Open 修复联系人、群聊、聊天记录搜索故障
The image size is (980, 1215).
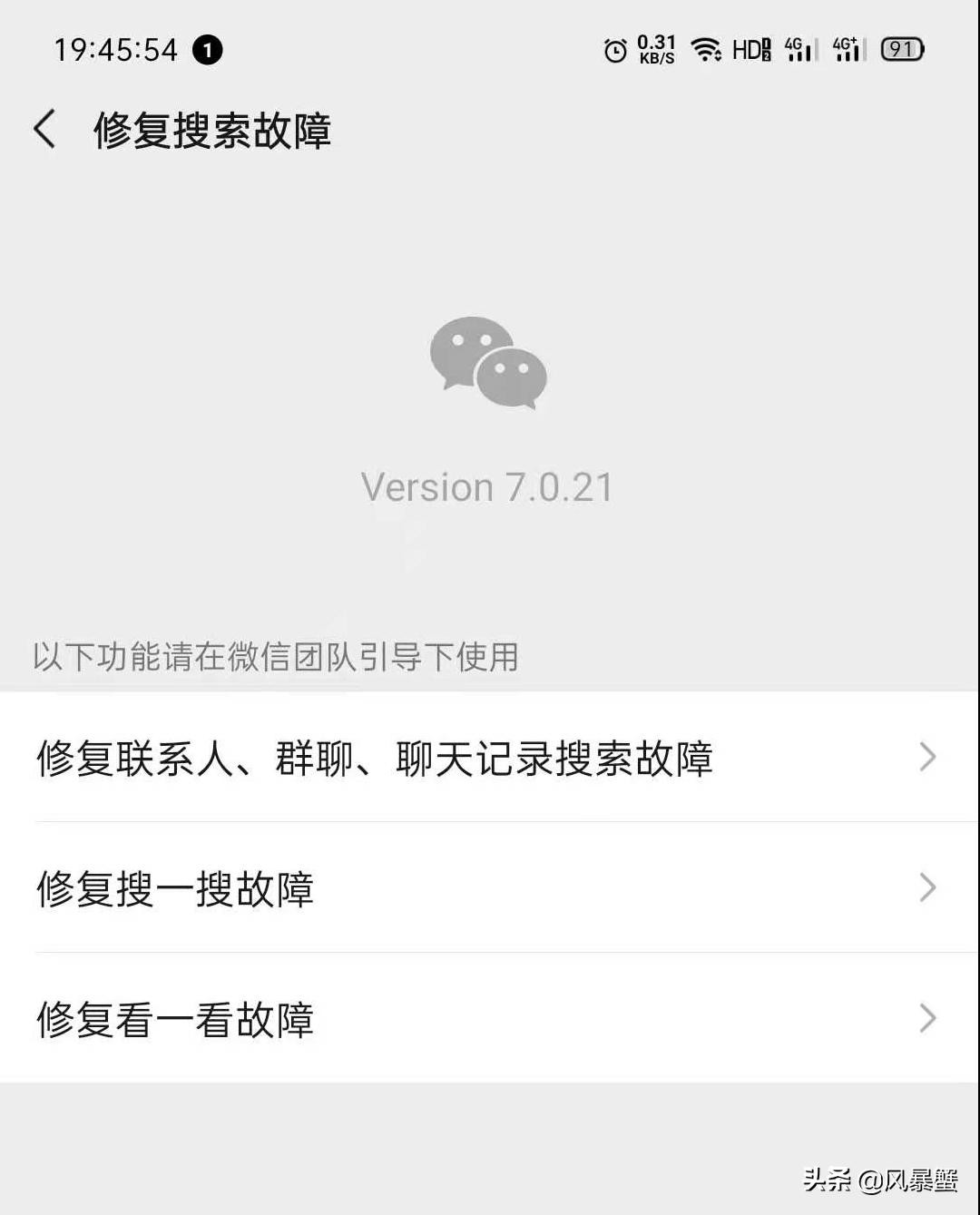[x=488, y=758]
